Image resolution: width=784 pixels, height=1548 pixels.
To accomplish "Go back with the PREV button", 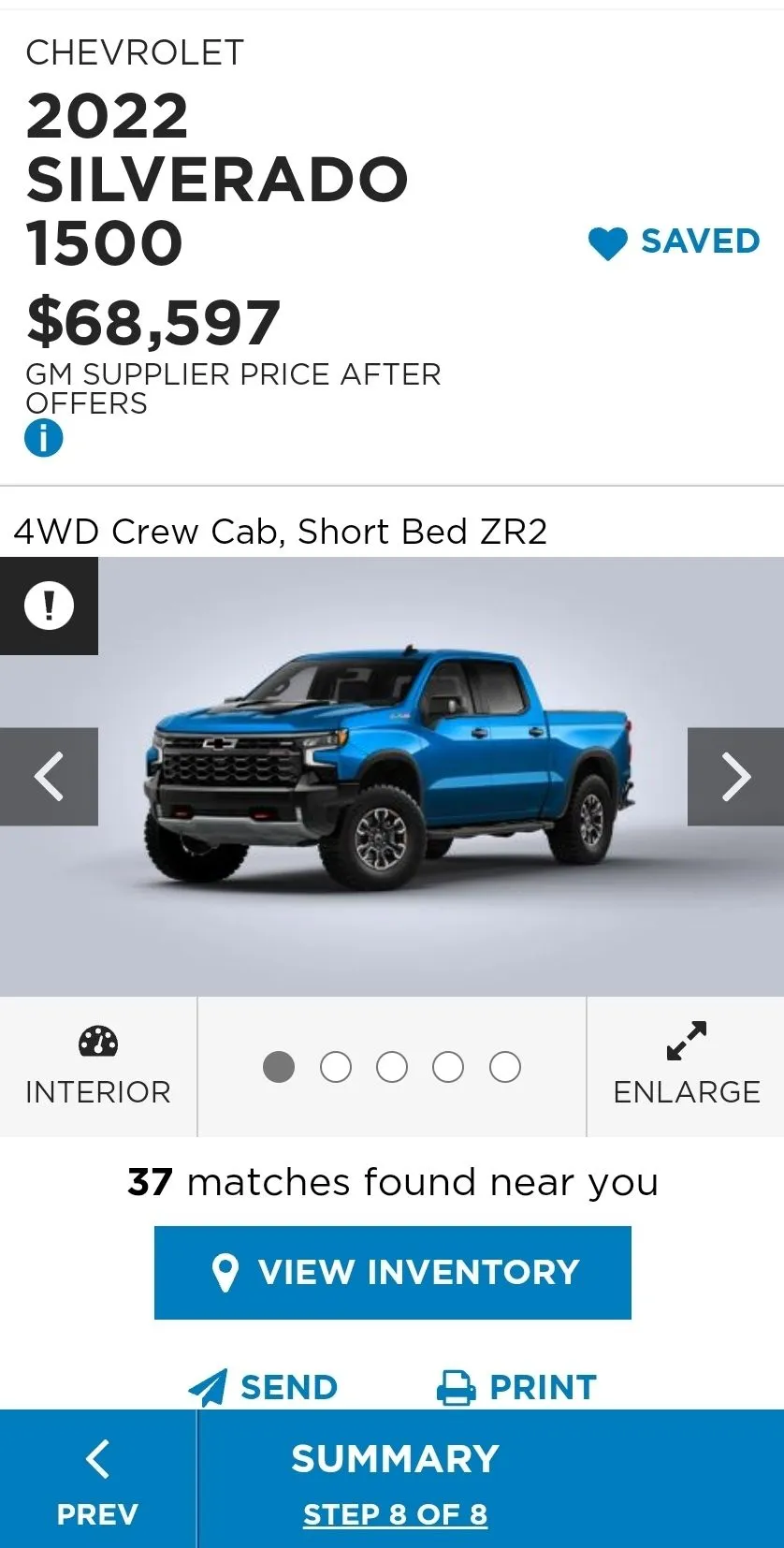I will point(97,1479).
